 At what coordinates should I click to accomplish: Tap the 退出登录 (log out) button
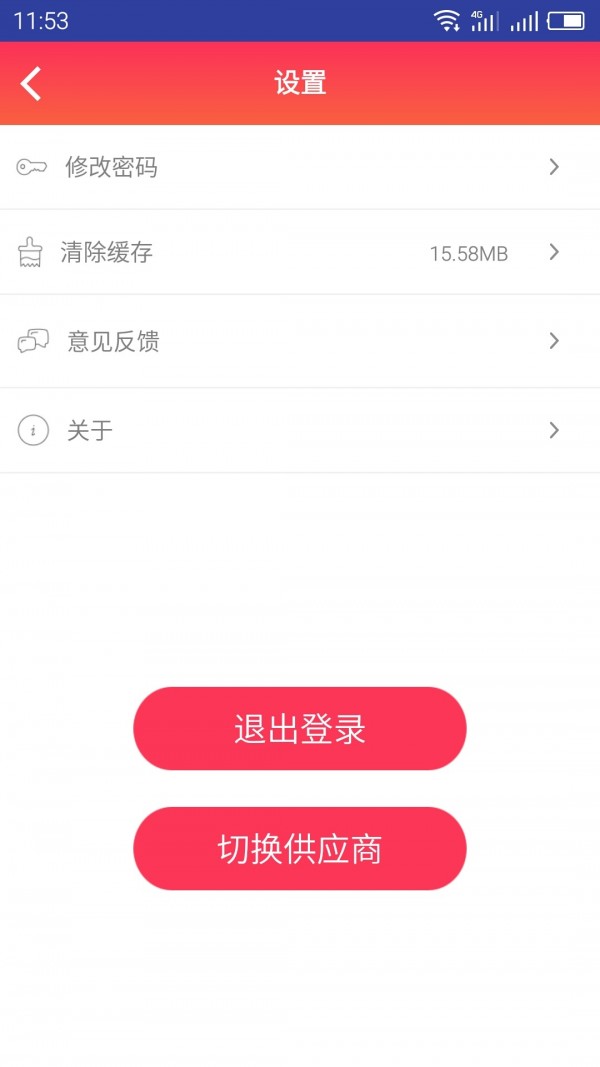[300, 729]
